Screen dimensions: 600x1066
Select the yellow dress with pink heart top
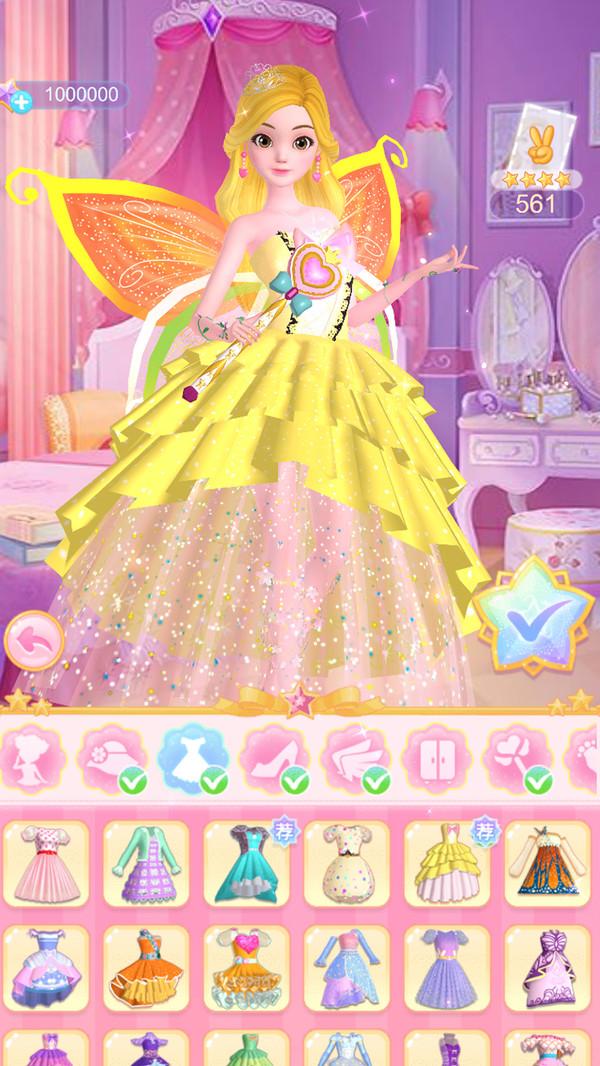[x=247, y=968]
